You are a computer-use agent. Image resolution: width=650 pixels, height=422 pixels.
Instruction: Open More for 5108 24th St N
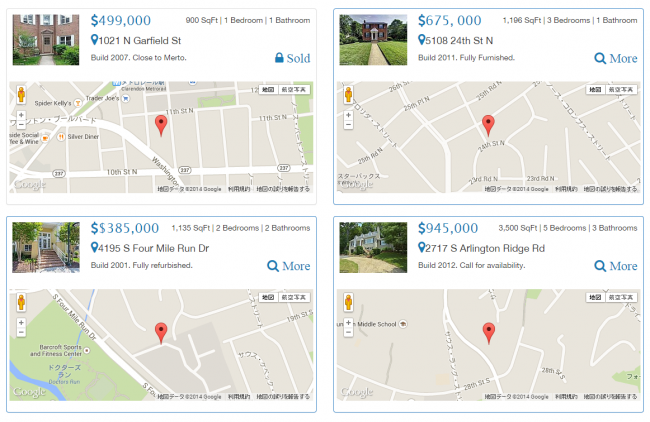click(615, 58)
